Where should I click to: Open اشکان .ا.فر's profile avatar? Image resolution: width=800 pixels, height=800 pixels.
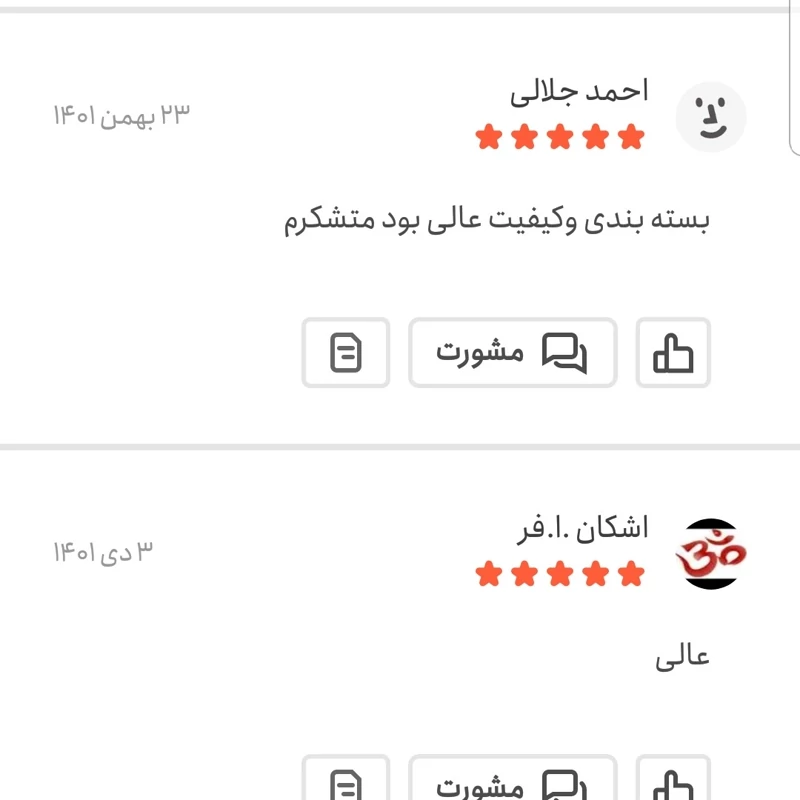[711, 553]
